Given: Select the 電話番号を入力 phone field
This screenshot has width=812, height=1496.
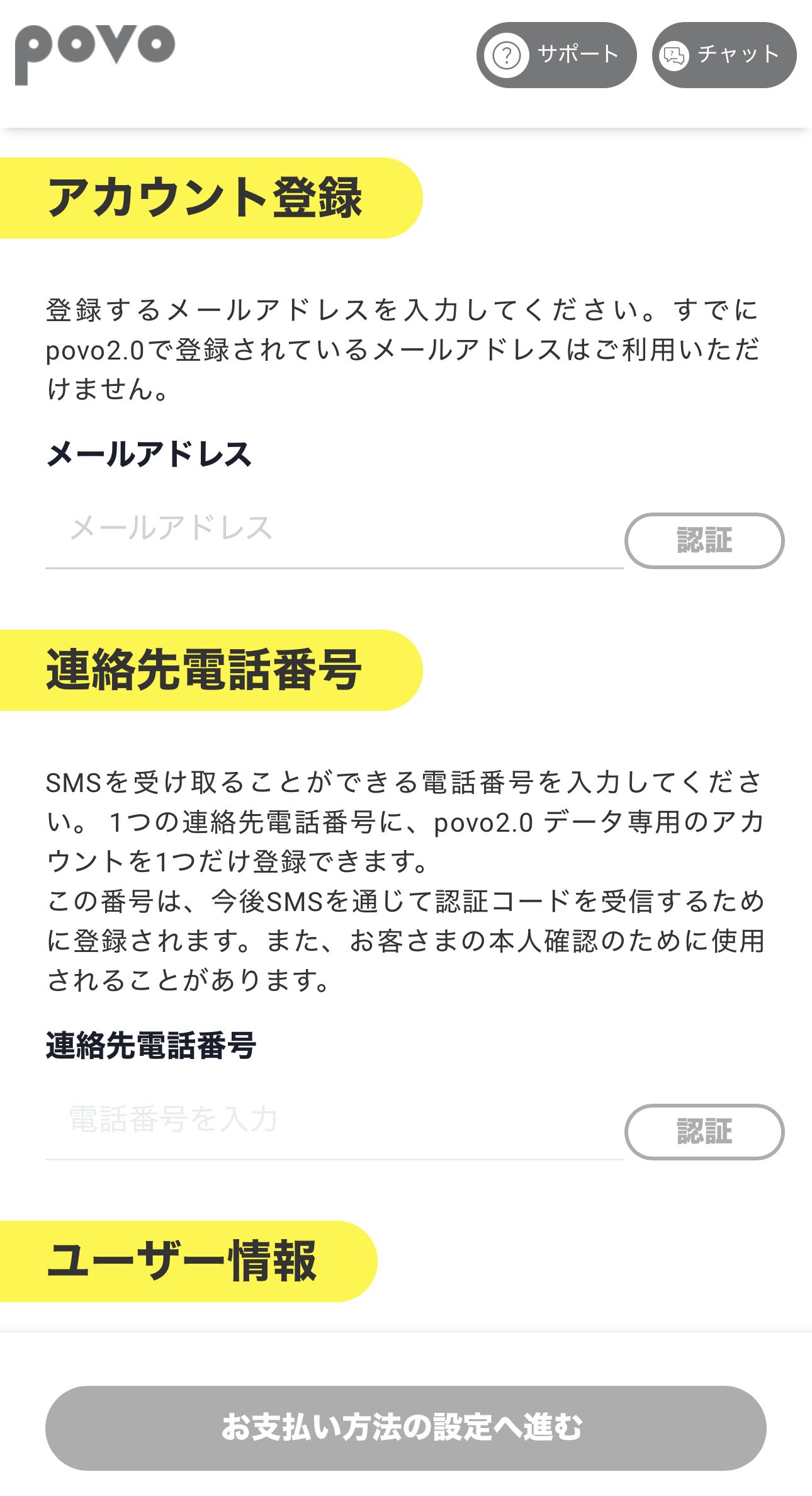Looking at the screenshot, I should (334, 1120).
